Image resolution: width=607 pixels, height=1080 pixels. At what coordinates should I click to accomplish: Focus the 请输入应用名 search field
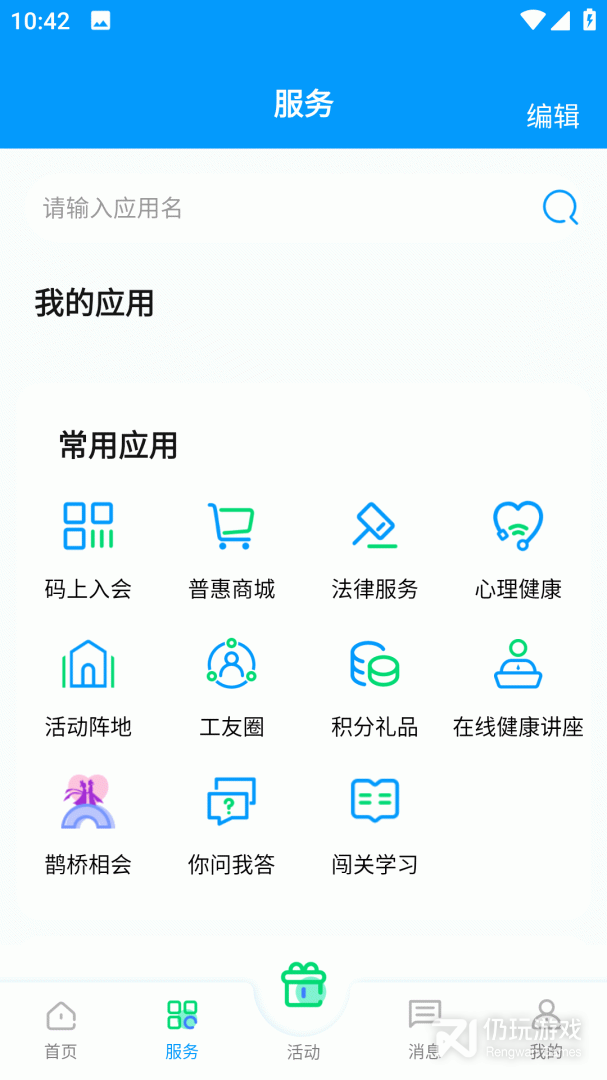[280, 208]
